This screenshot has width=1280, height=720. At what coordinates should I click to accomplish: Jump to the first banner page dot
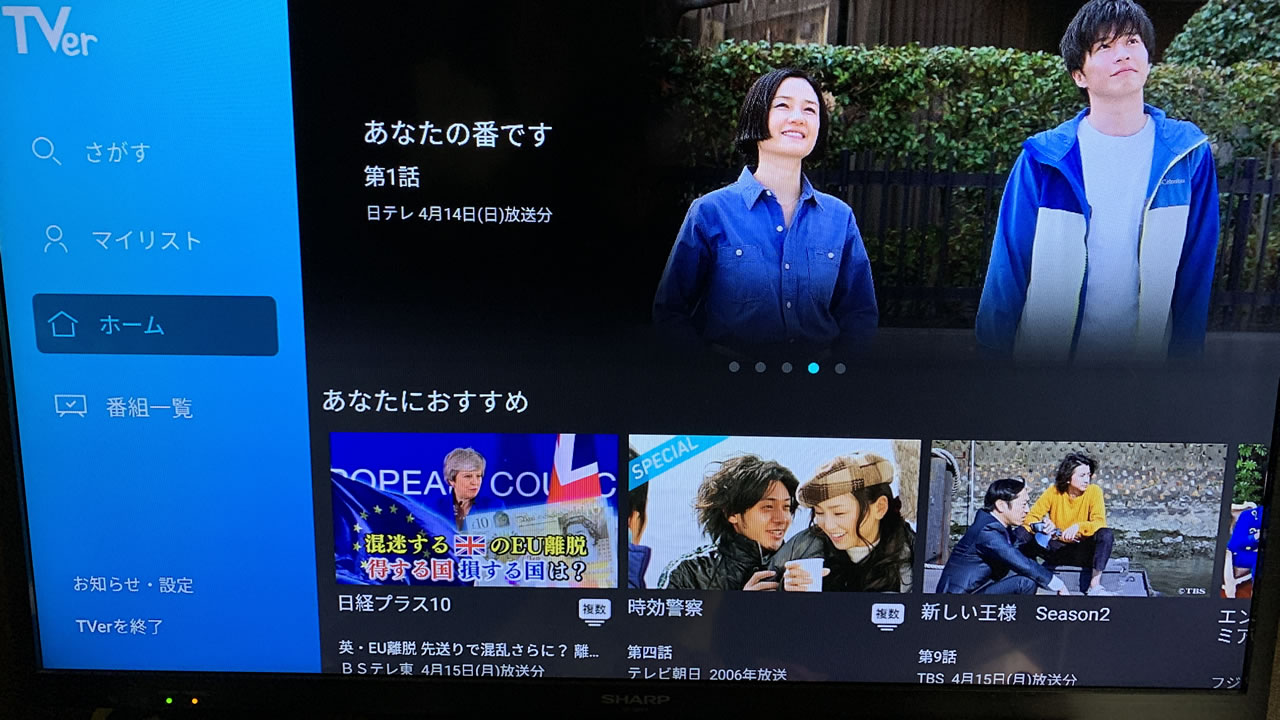(x=734, y=367)
